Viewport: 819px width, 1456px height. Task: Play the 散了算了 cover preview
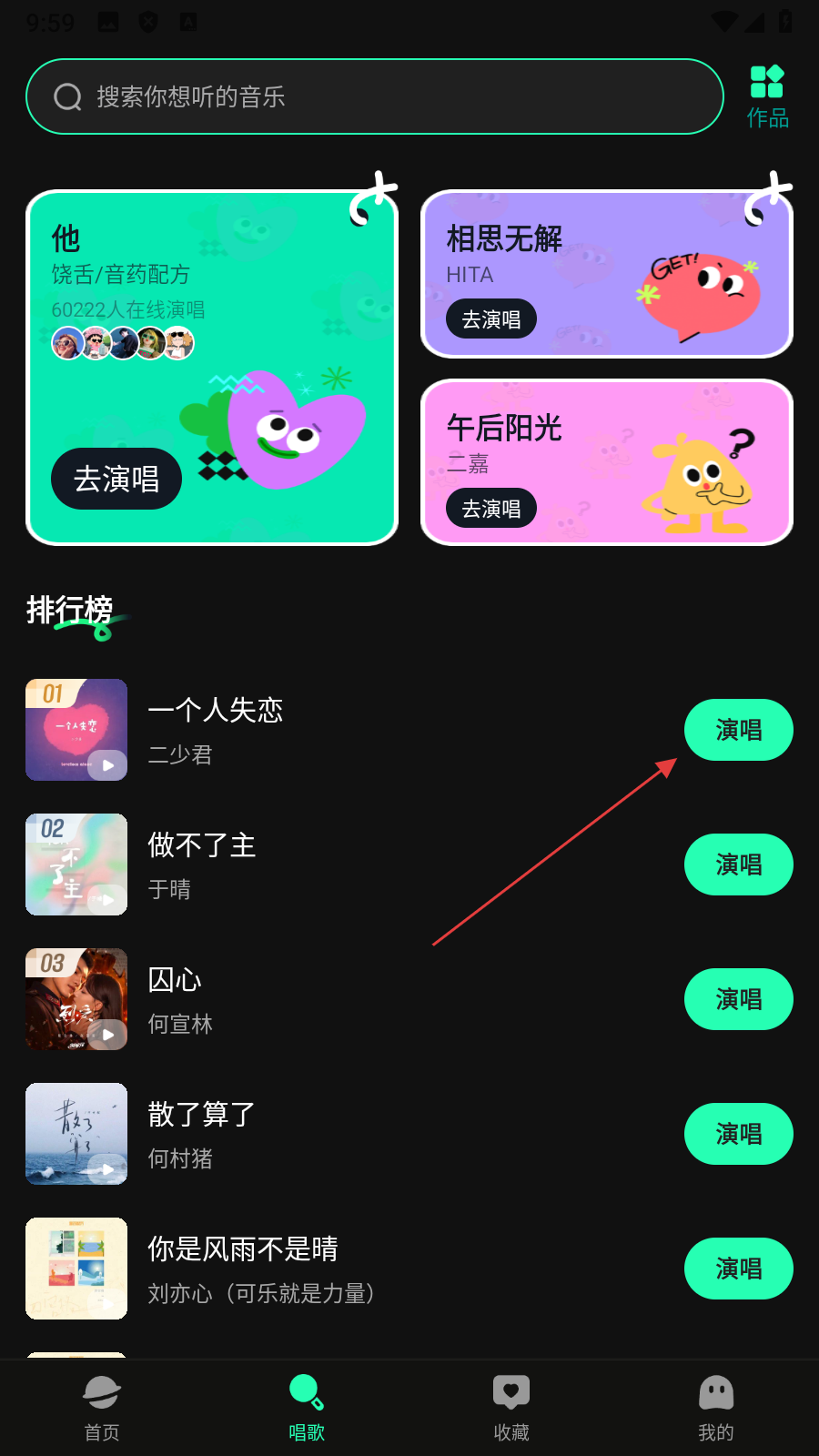tap(108, 1169)
